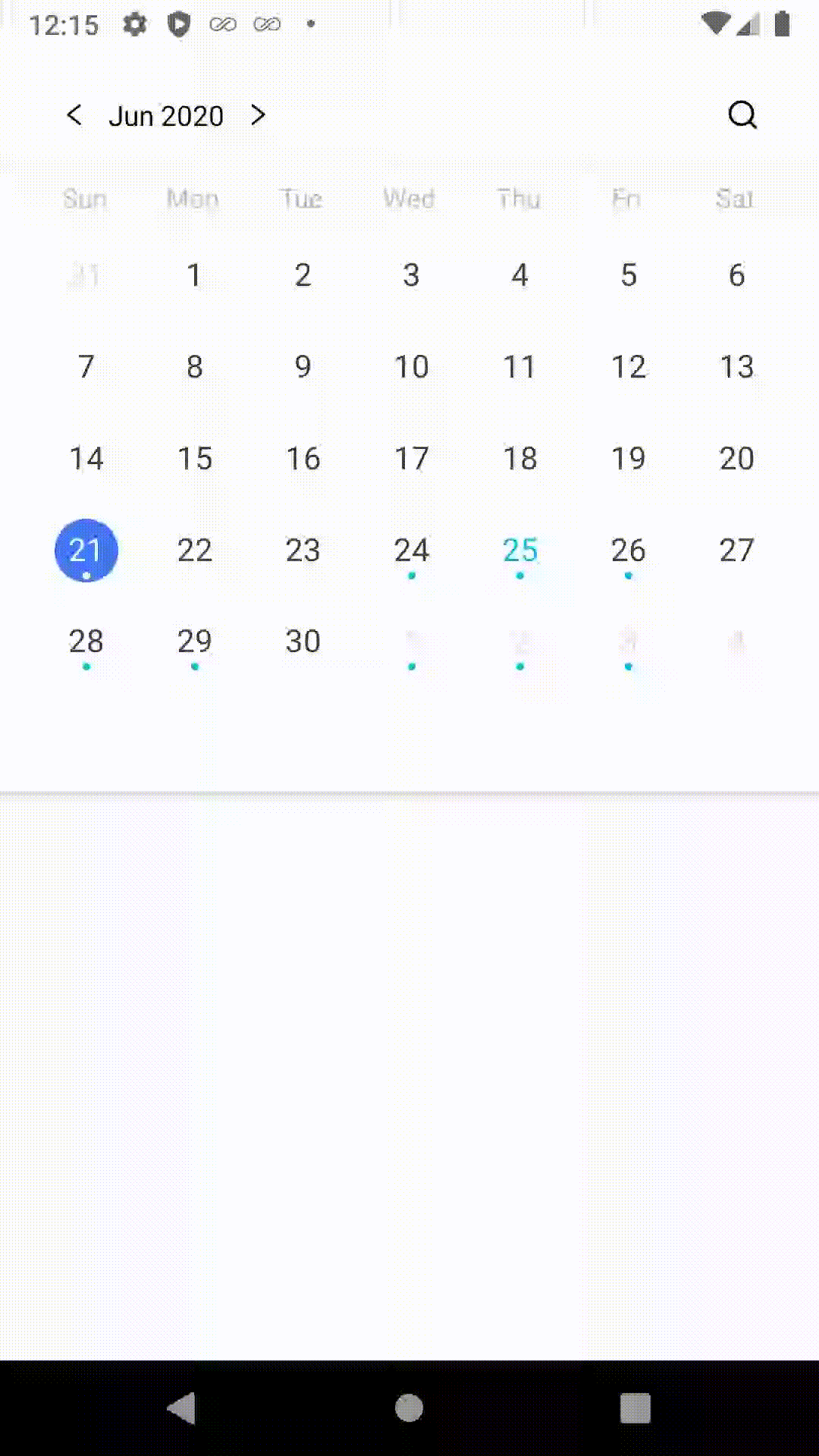The width and height of the screenshot is (819, 1456).
Task: Select the Wed column header
Action: pyautogui.click(x=409, y=199)
